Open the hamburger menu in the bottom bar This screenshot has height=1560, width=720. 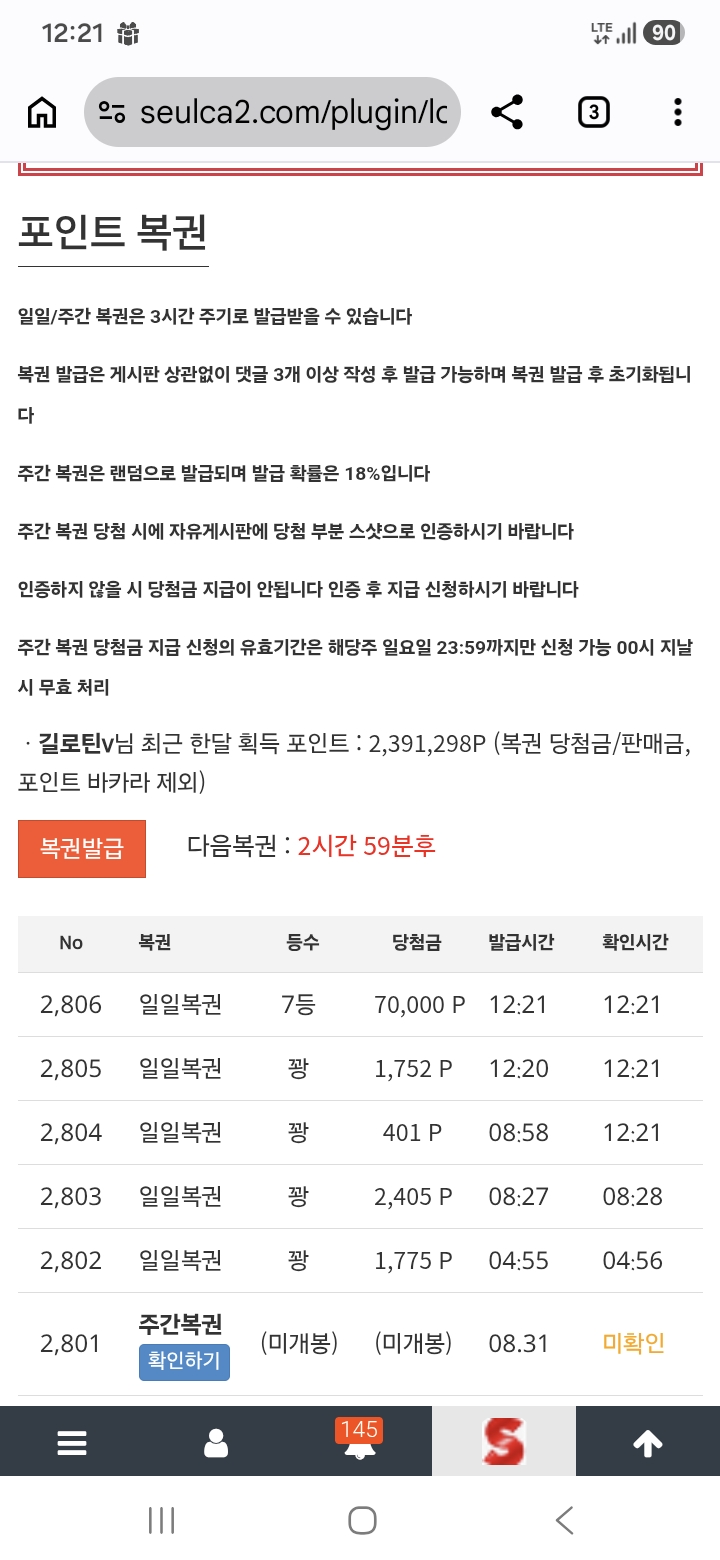pyautogui.click(x=72, y=1442)
